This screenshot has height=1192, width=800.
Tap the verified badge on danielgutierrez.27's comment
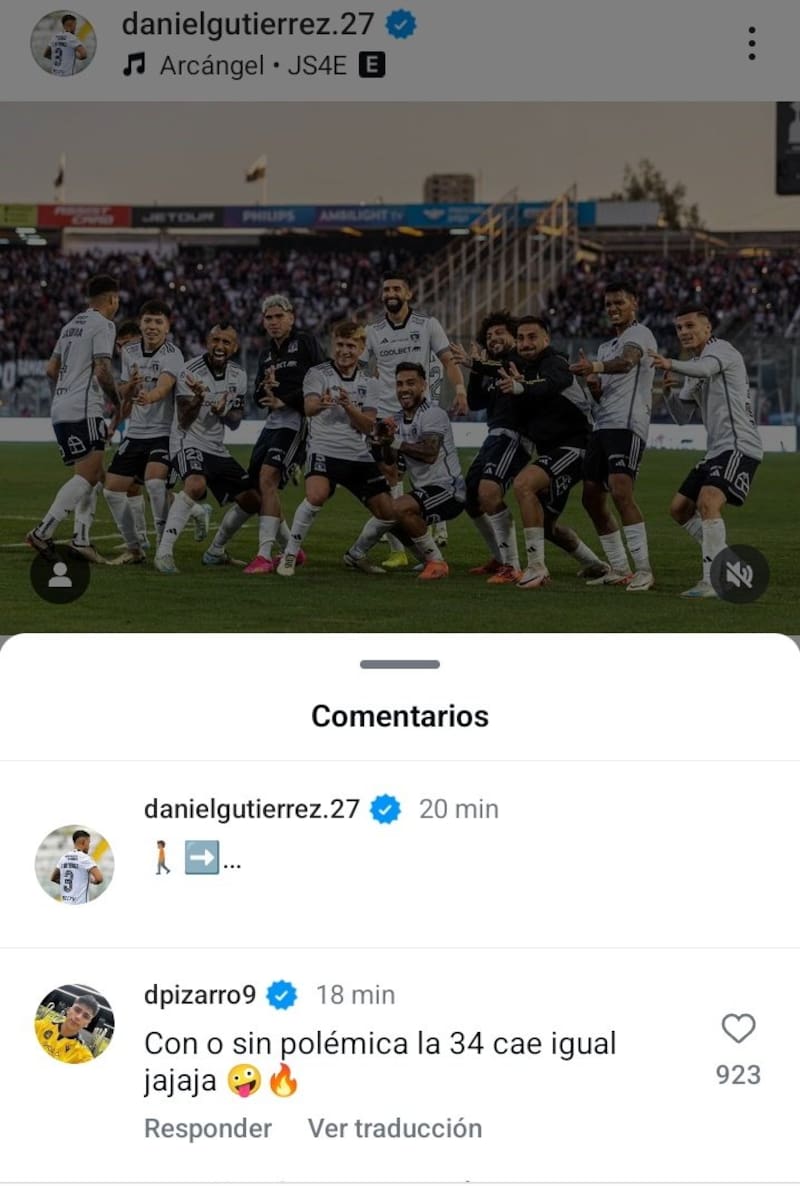pos(381,809)
